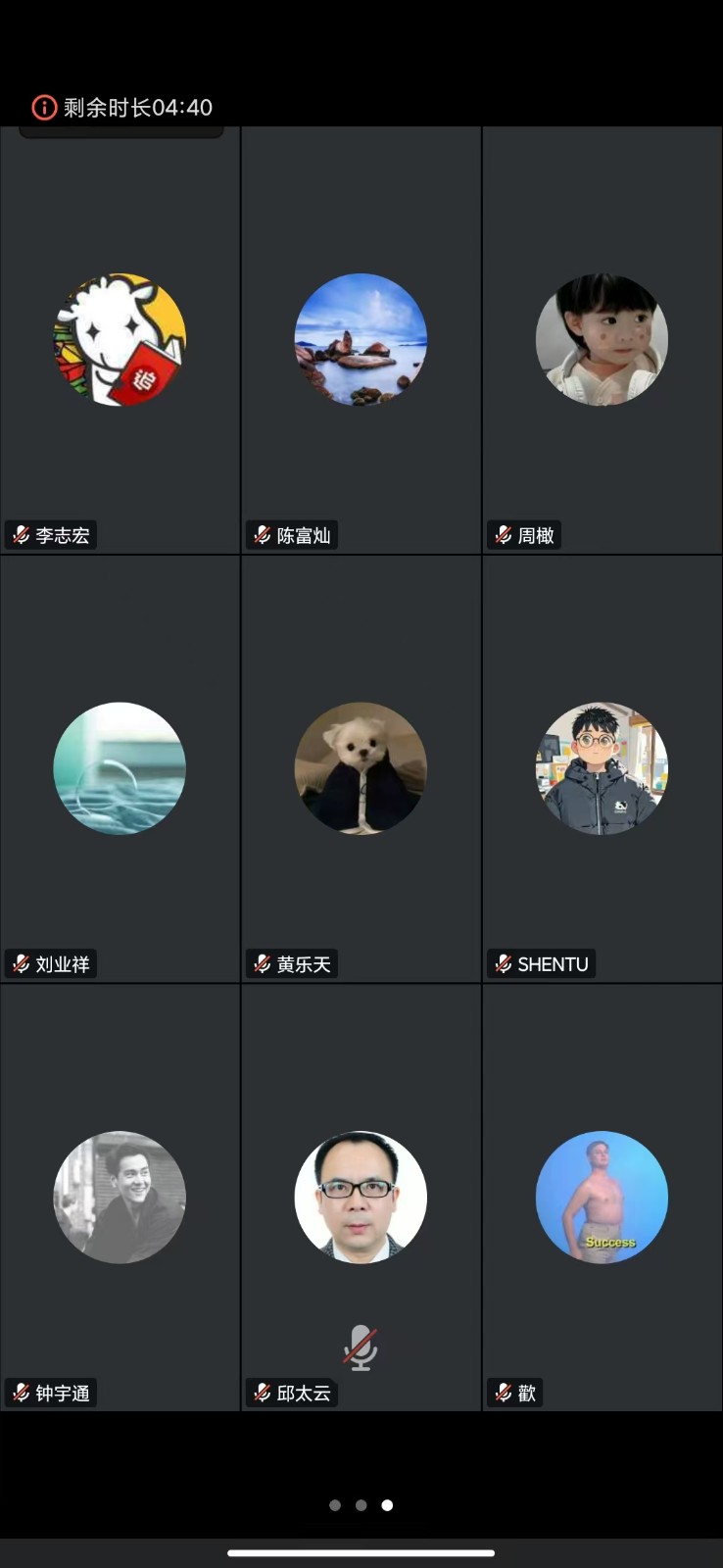723x1568 pixels.
Task: Select 钟宇通's participant tile
Action: [x=120, y=1198]
